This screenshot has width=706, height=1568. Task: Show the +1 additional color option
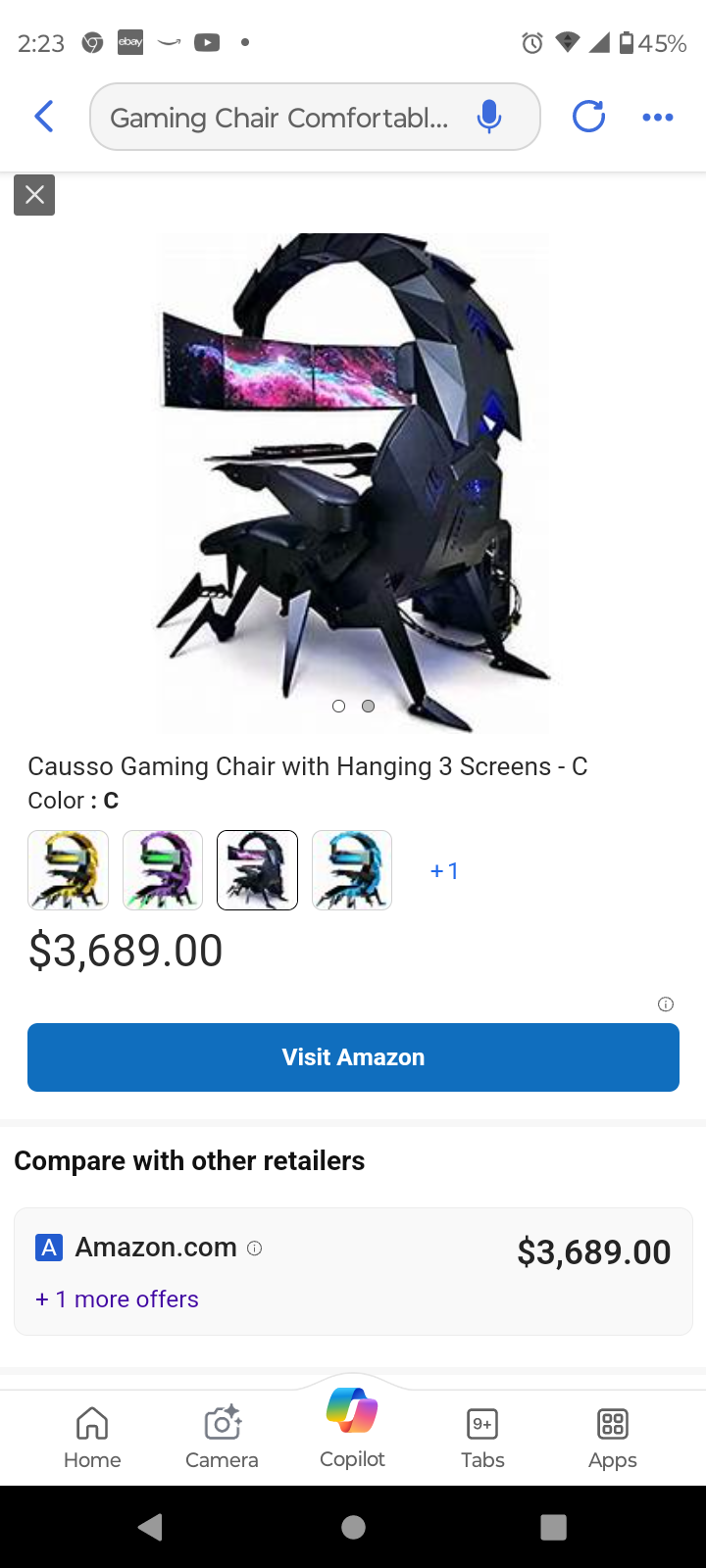pos(444,870)
